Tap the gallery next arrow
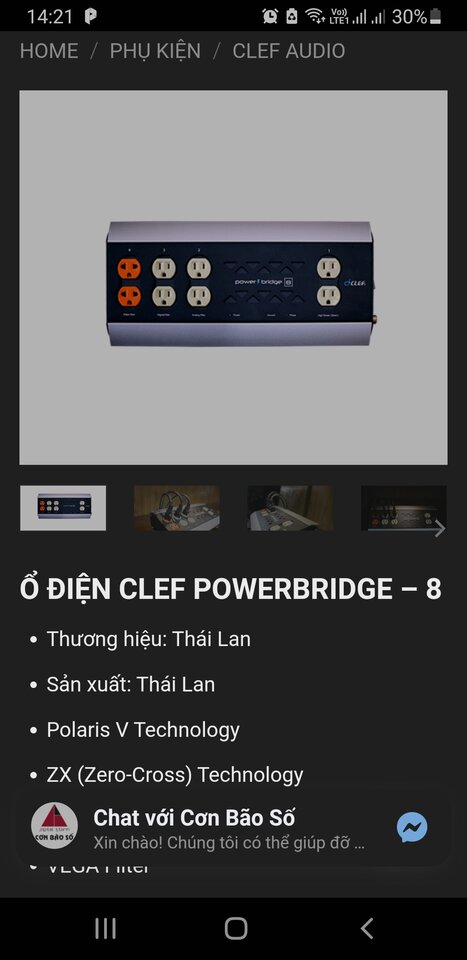467x960 pixels. (x=438, y=528)
